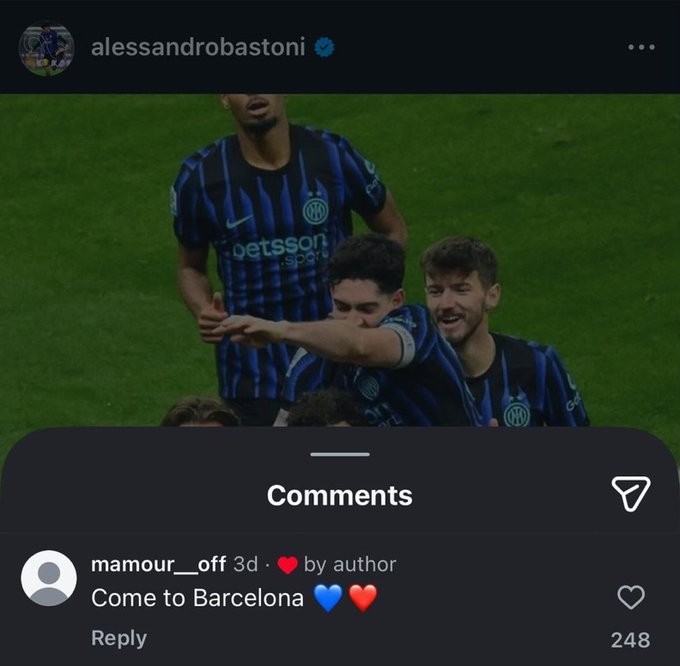Open the alessandrobastoni username link

197,47
